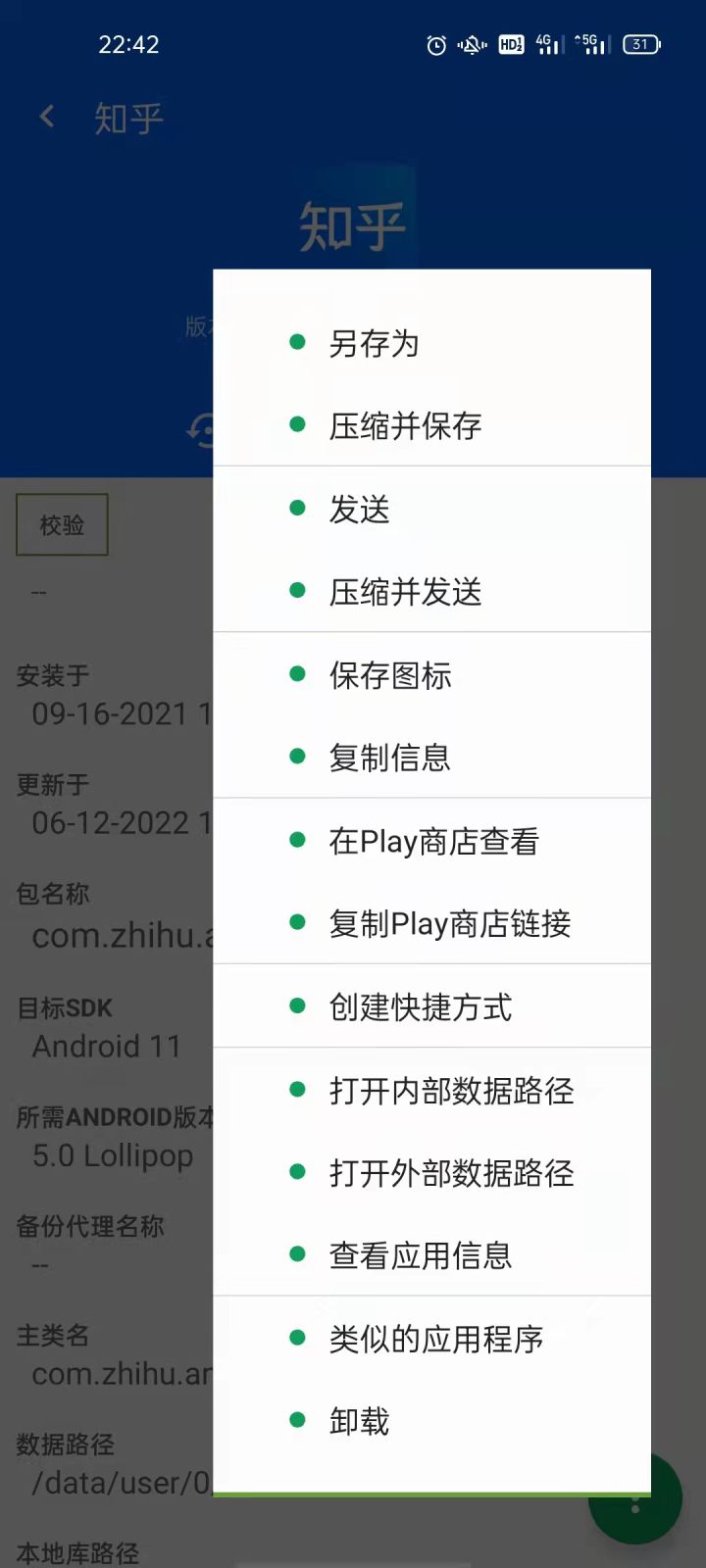Tap the battery indicator showing 31
The height and width of the screenshot is (1568, 706).
(638, 44)
